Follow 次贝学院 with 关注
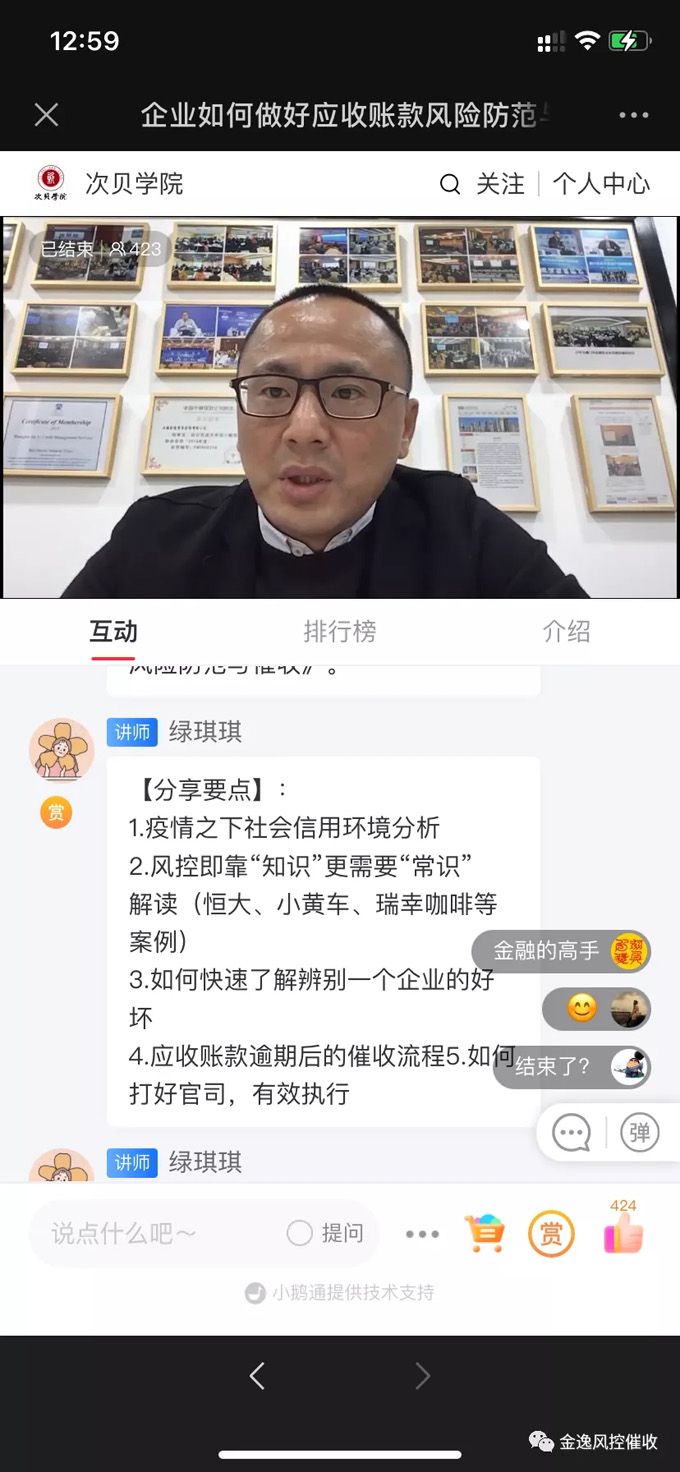The height and width of the screenshot is (1472, 680). [x=500, y=184]
